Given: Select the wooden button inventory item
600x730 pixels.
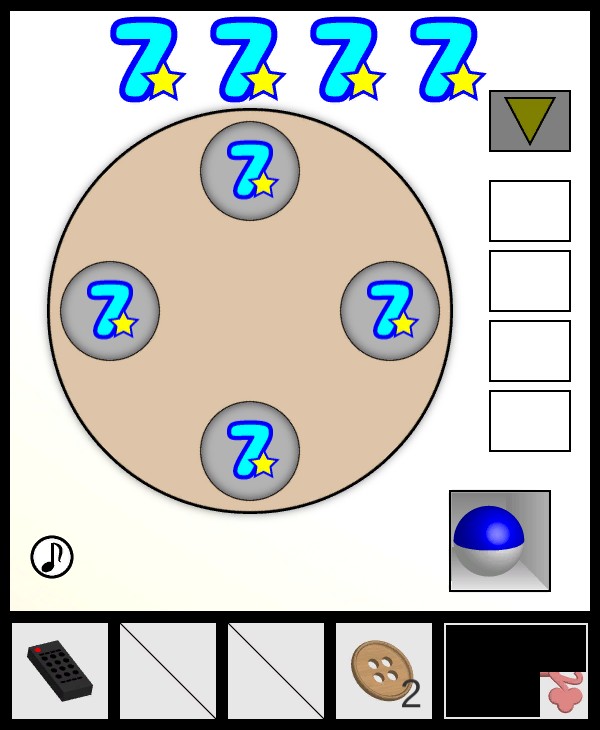Looking at the screenshot, I should (x=383, y=671).
